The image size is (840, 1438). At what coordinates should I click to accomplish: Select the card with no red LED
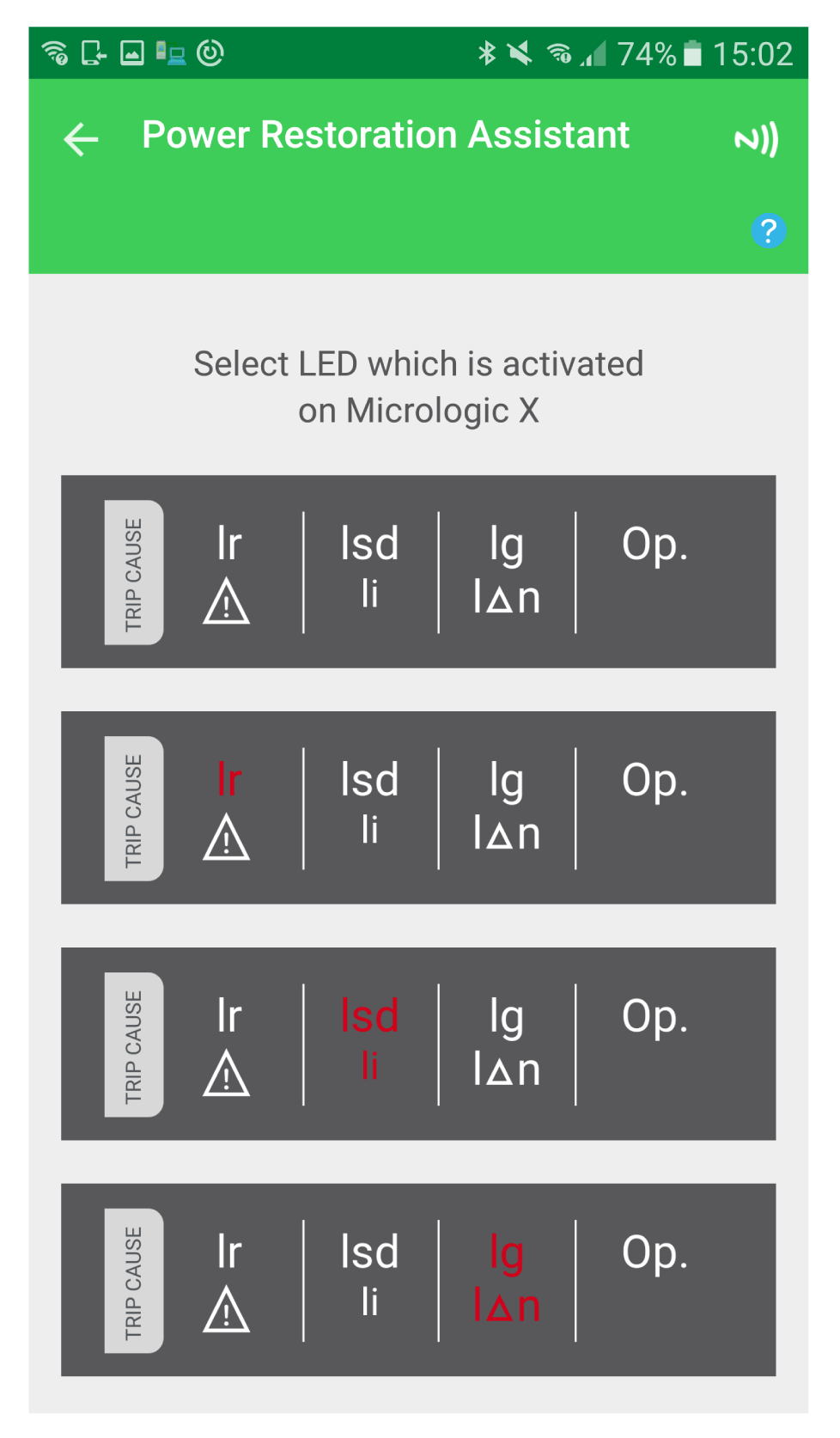418,571
